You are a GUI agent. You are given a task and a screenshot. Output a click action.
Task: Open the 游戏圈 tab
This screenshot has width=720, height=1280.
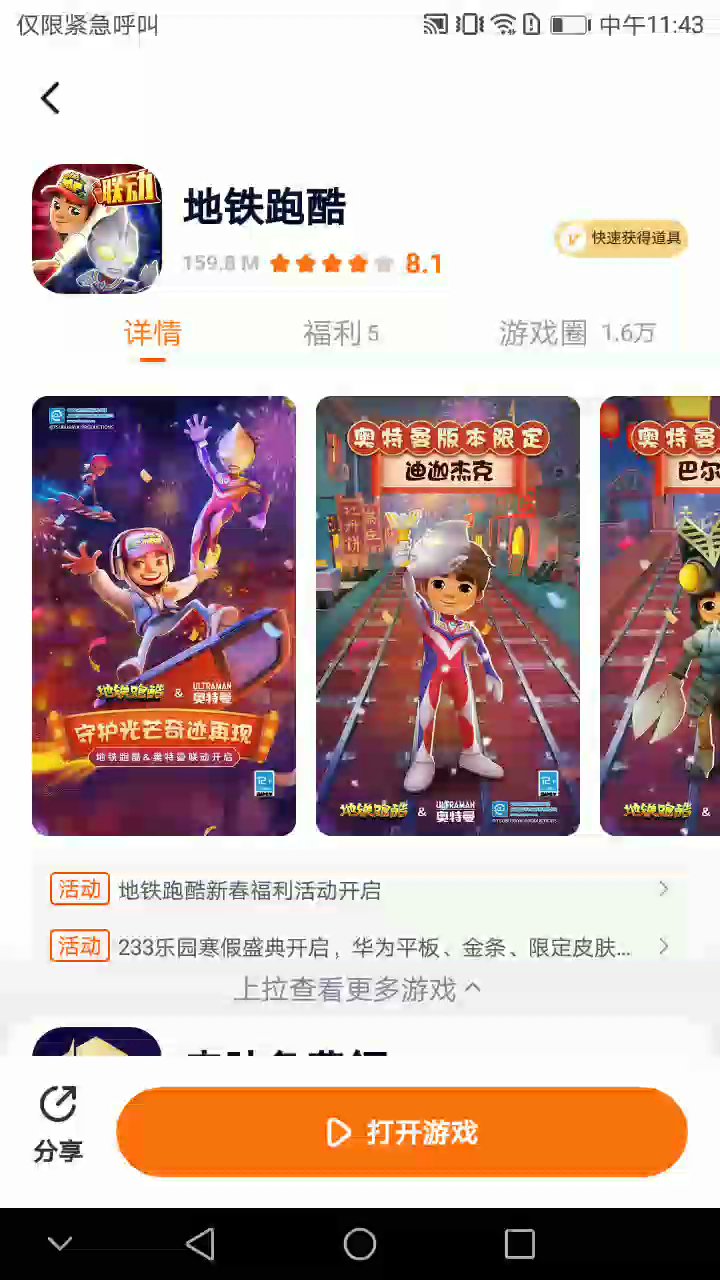click(x=577, y=333)
